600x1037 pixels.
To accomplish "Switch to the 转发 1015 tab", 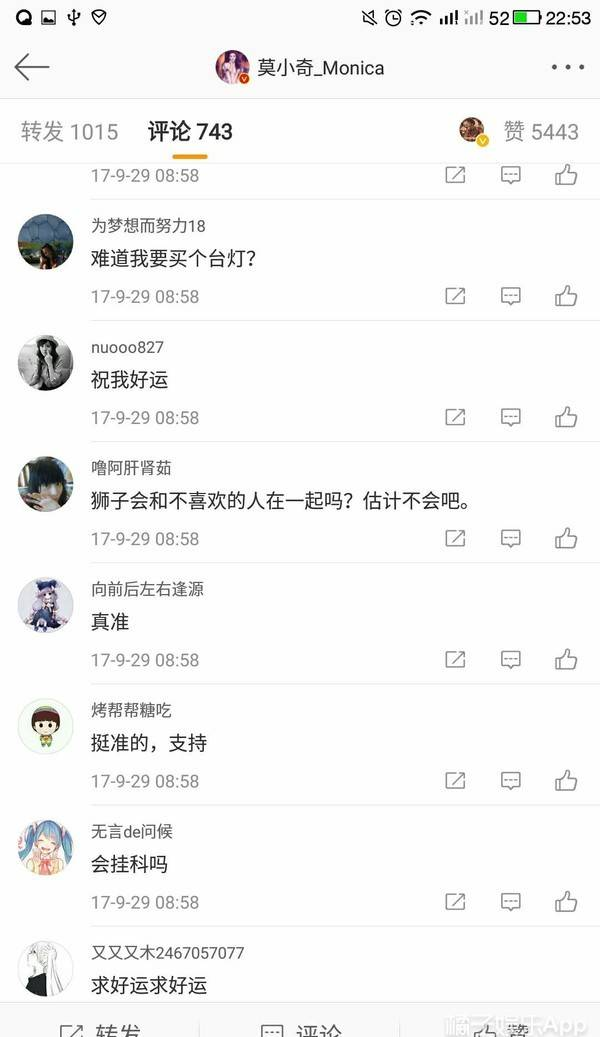I will 69,131.
